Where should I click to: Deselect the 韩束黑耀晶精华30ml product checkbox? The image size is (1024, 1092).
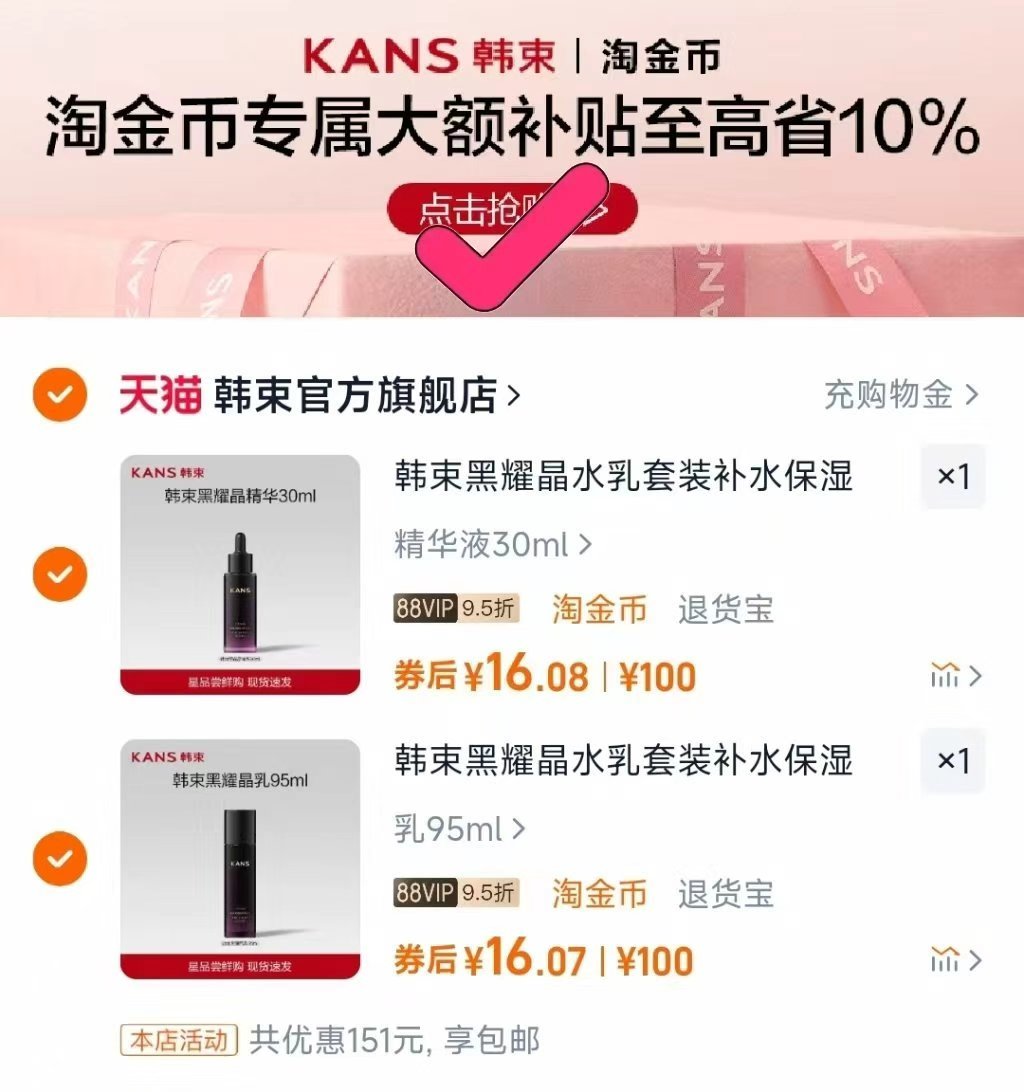(x=58, y=575)
